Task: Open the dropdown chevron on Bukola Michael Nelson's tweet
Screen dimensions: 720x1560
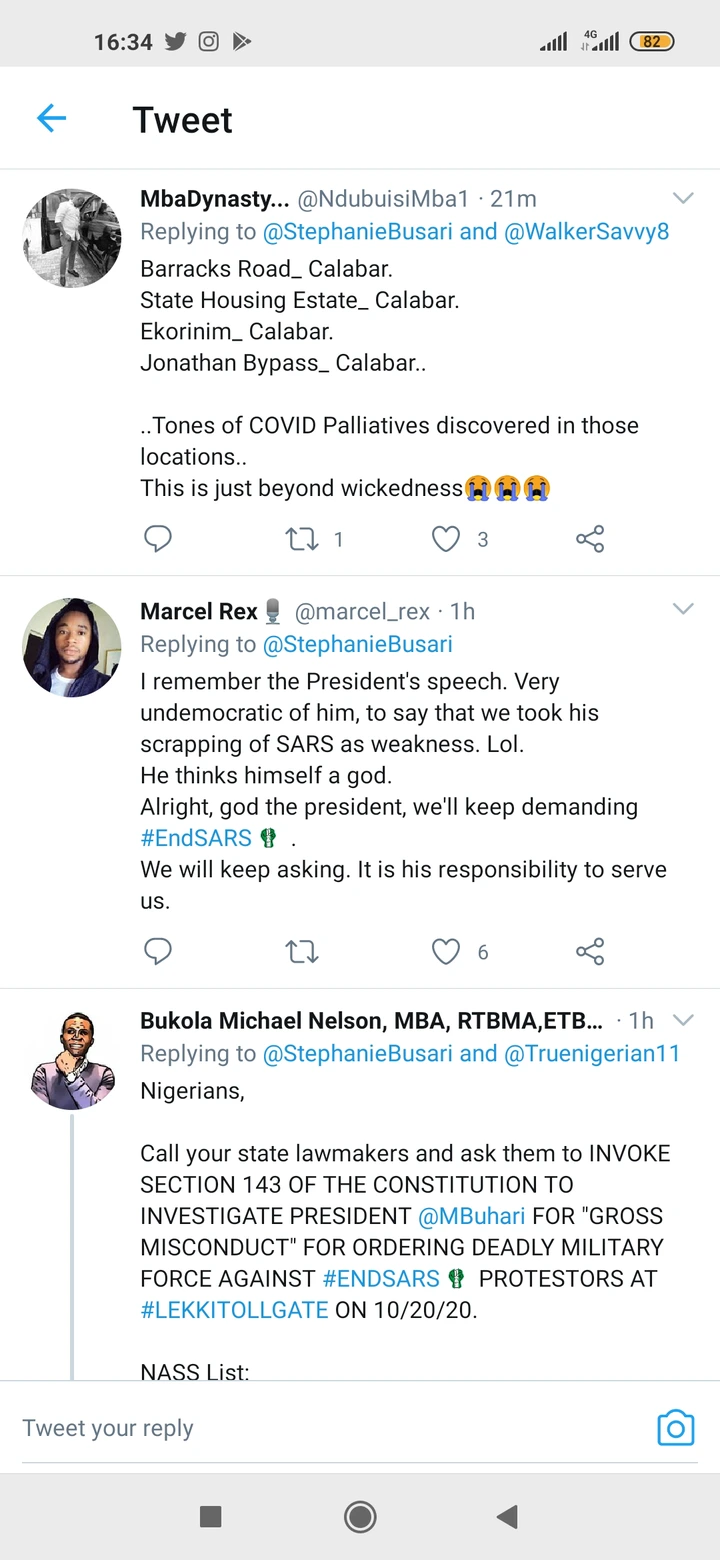Action: [x=683, y=1020]
